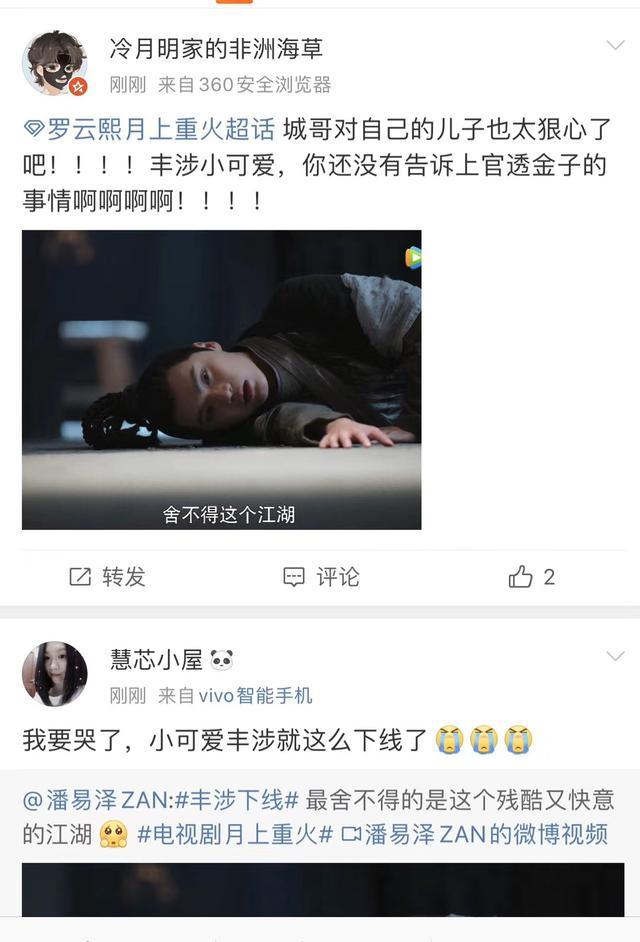The image size is (640, 942).
Task: Open 慧芯小屋 username link
Action: click(156, 659)
